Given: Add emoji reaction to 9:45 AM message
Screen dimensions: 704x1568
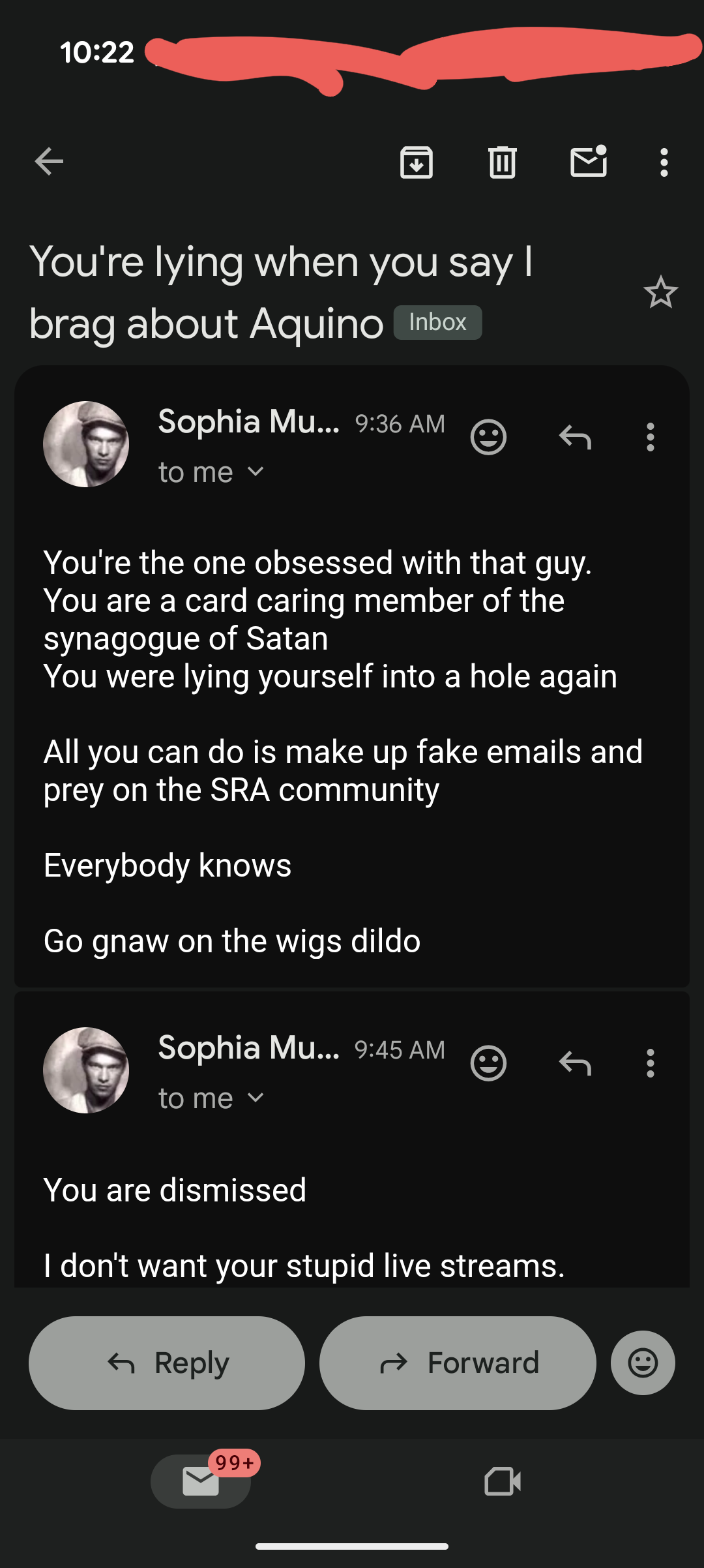Looking at the screenshot, I should click(488, 1063).
